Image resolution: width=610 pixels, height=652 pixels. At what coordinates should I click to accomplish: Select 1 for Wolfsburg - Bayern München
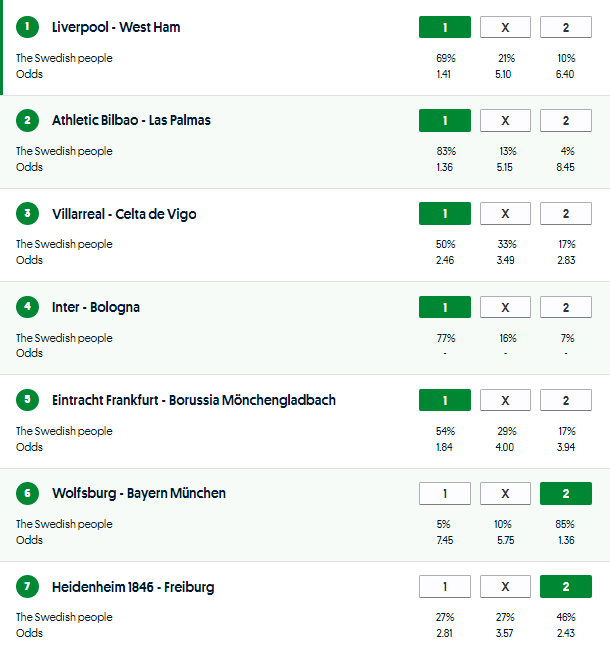[444, 493]
